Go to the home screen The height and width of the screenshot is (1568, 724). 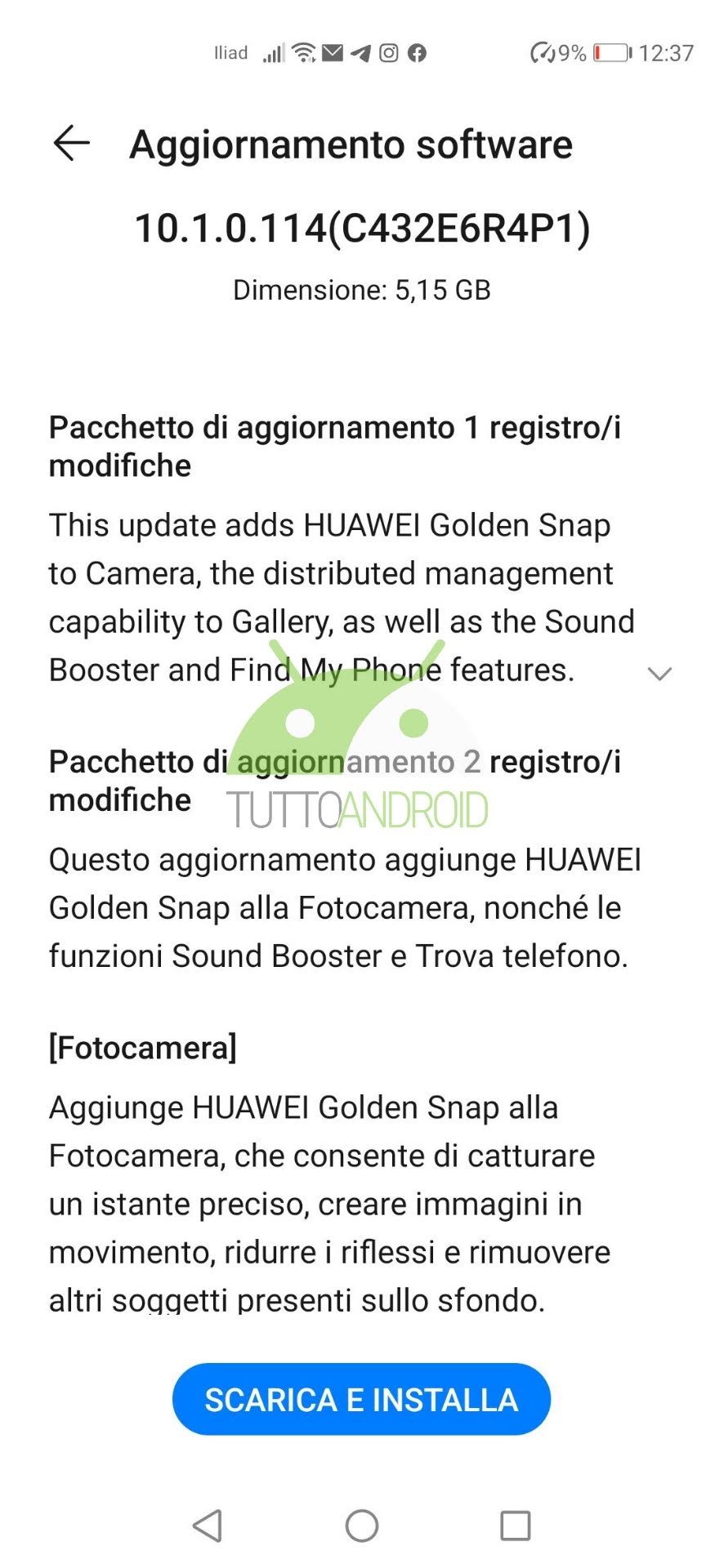[362, 1525]
